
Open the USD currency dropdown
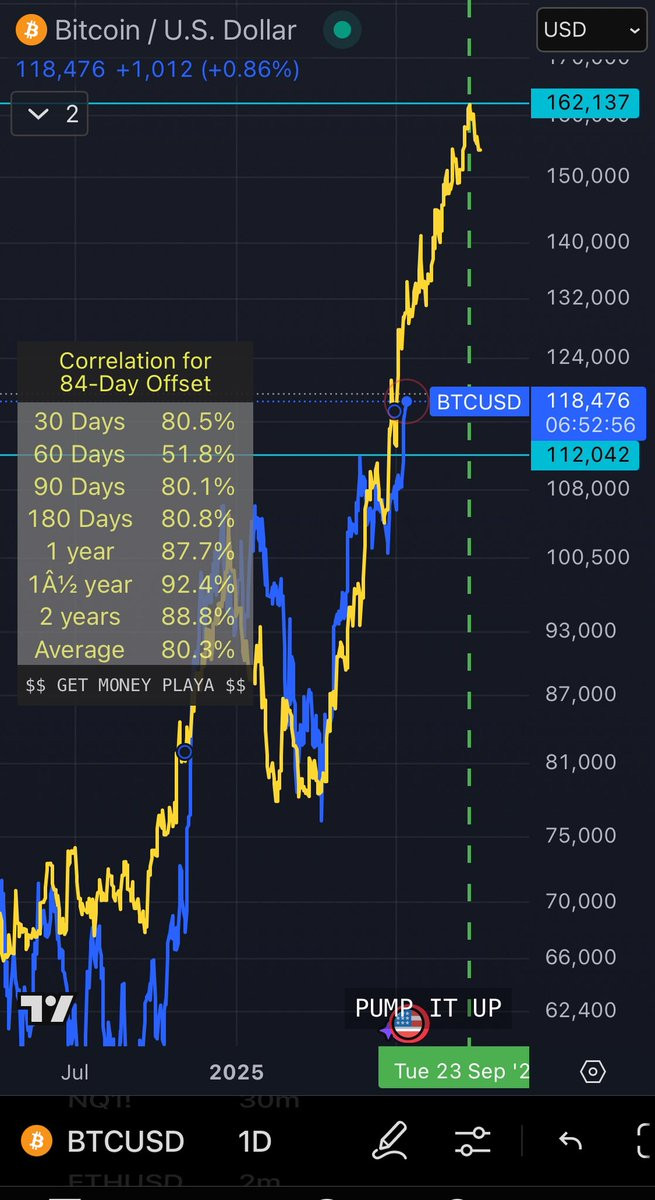click(592, 30)
